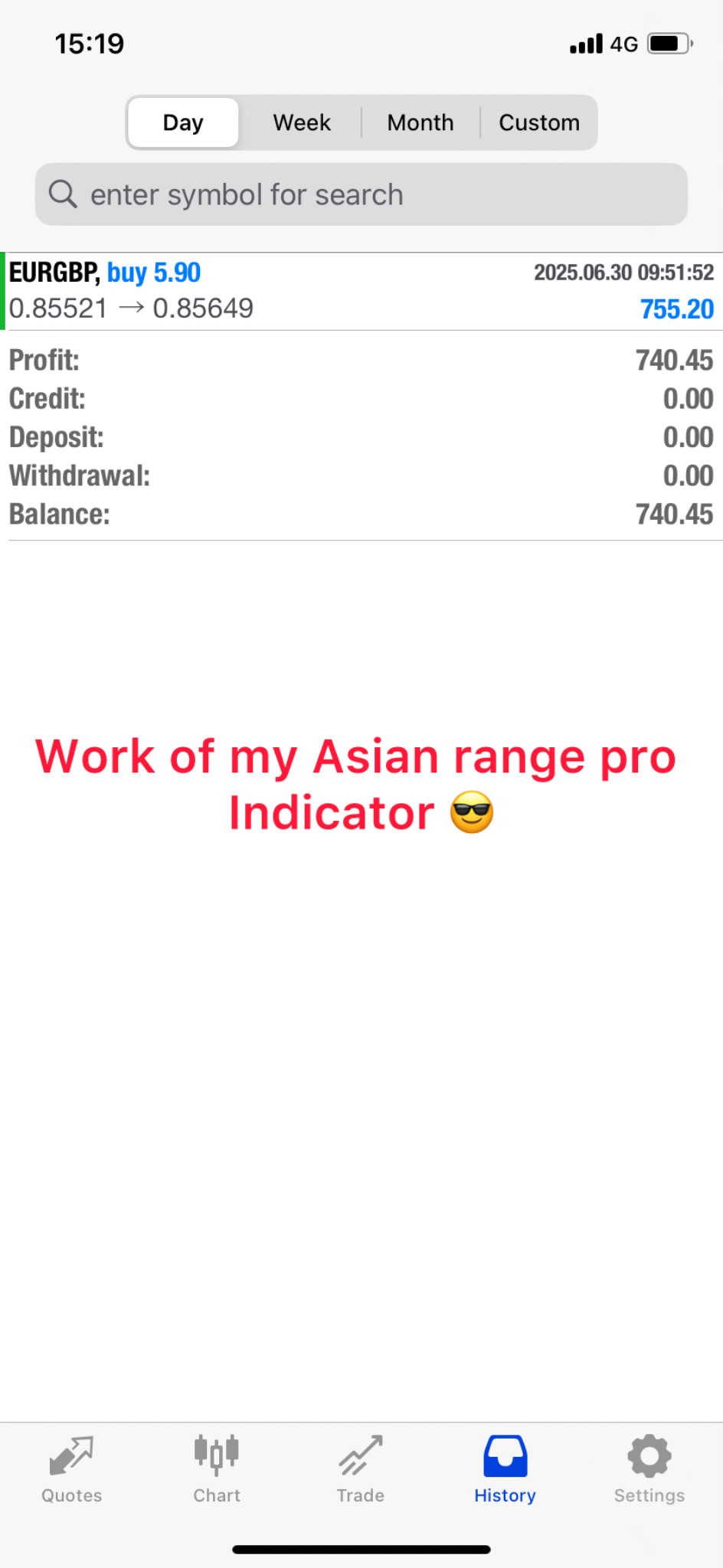Go to the Quotes tab
Image resolution: width=723 pixels, height=1568 pixels.
(71, 1470)
